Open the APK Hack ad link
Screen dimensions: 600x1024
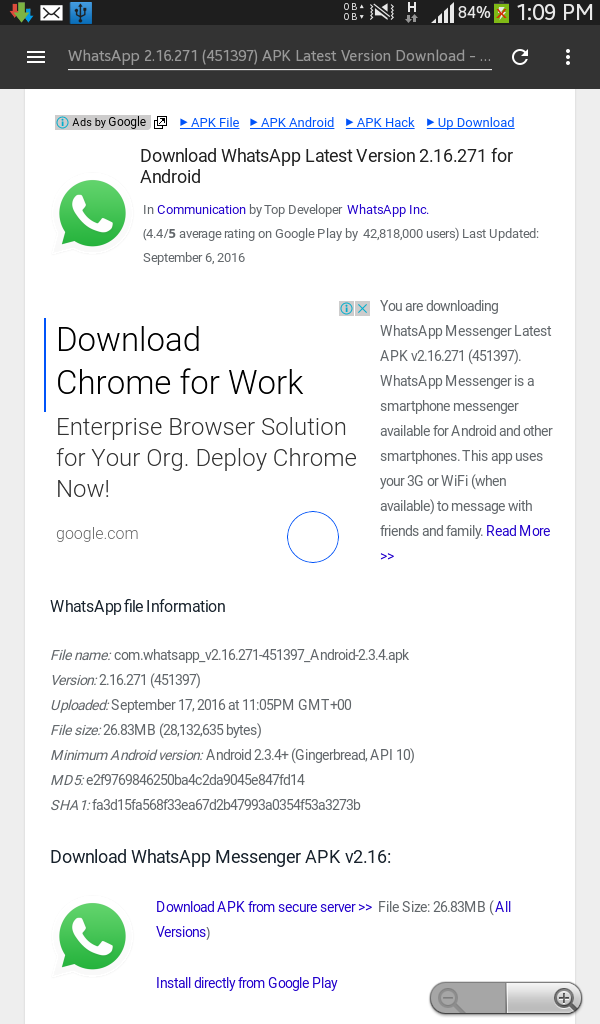(x=380, y=122)
